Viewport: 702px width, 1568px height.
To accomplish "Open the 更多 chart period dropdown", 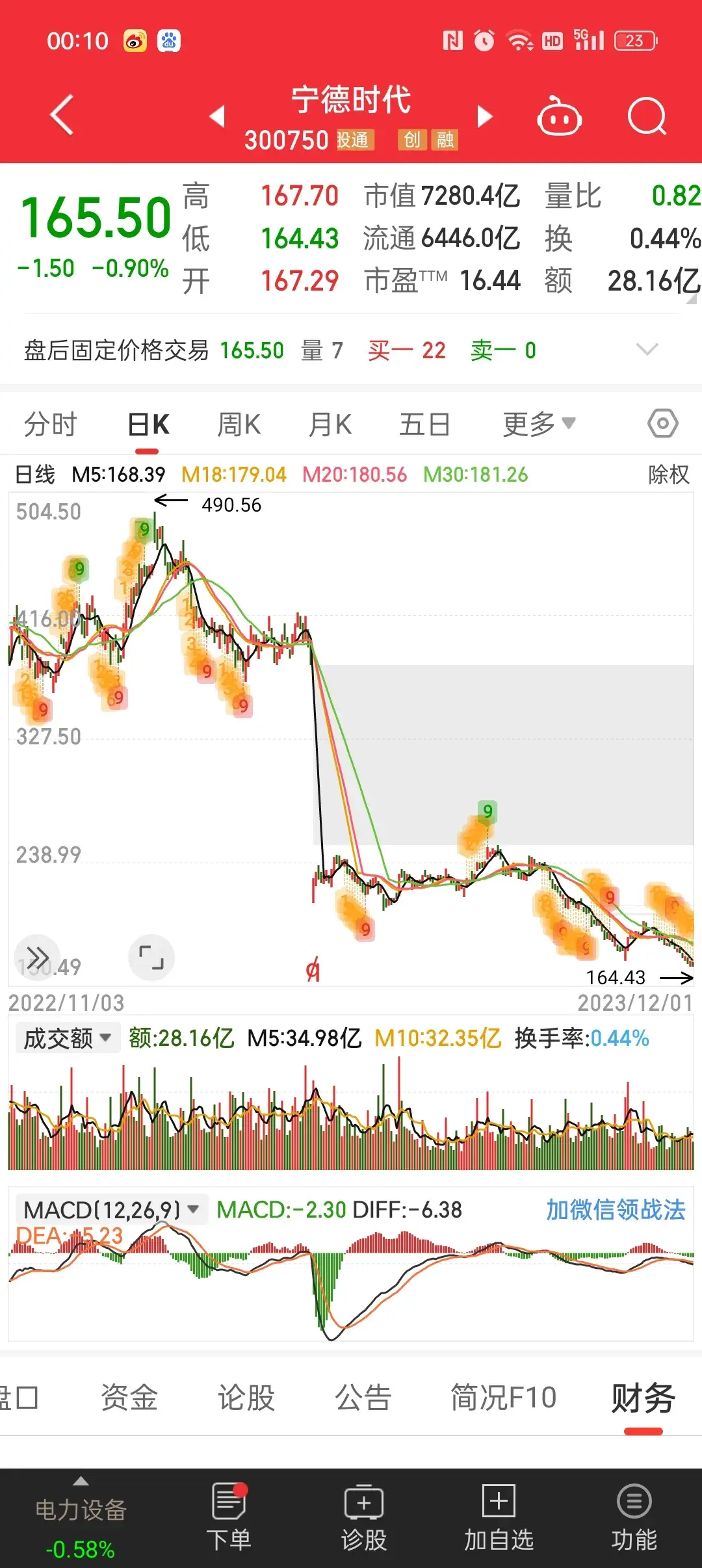I will pyautogui.click(x=538, y=423).
